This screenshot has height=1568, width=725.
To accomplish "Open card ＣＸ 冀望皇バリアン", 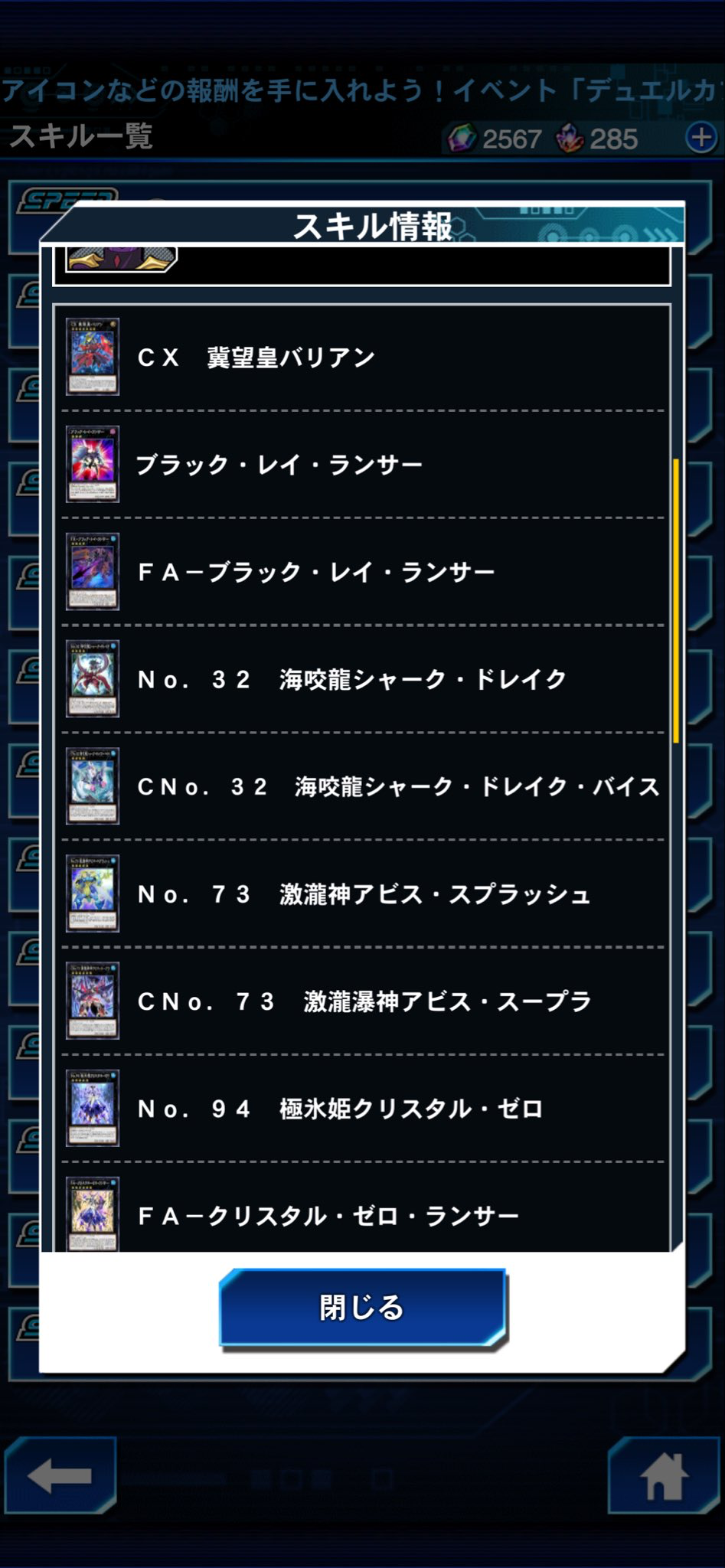I will point(362,358).
